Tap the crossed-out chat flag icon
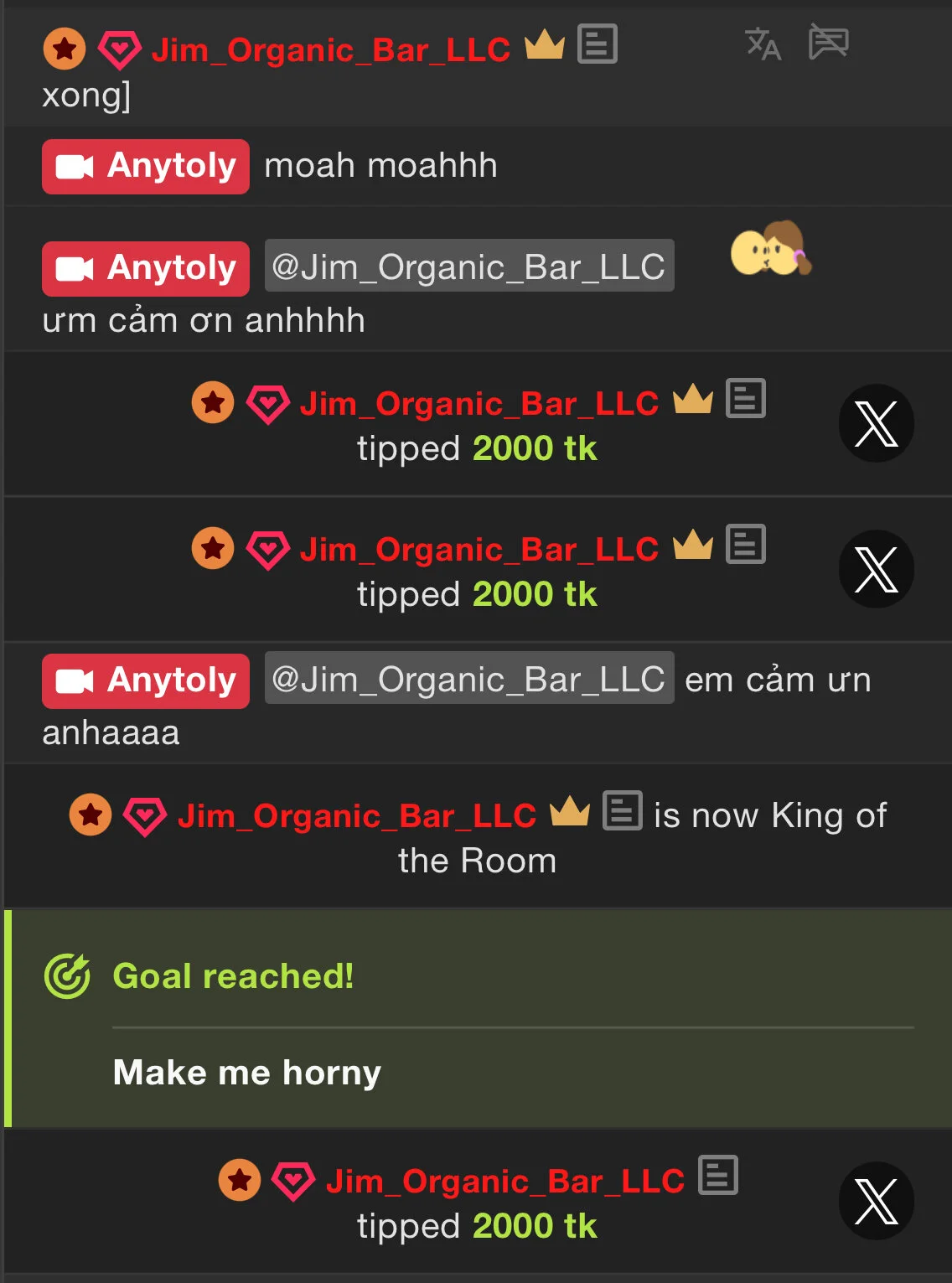The height and width of the screenshot is (1283, 952). click(x=828, y=42)
